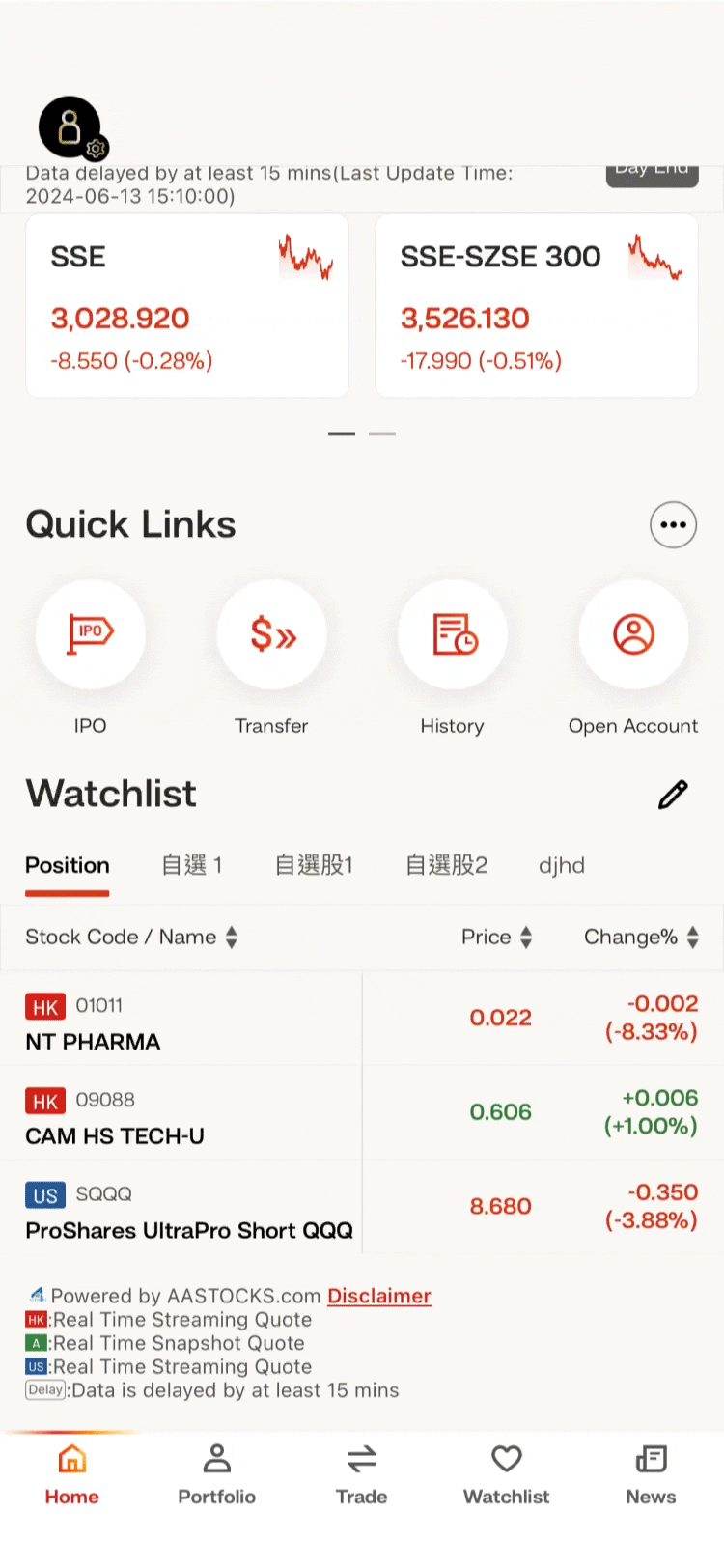The image size is (724, 1568).
Task: Edit the watchlist with the pencil icon
Action: point(673,794)
